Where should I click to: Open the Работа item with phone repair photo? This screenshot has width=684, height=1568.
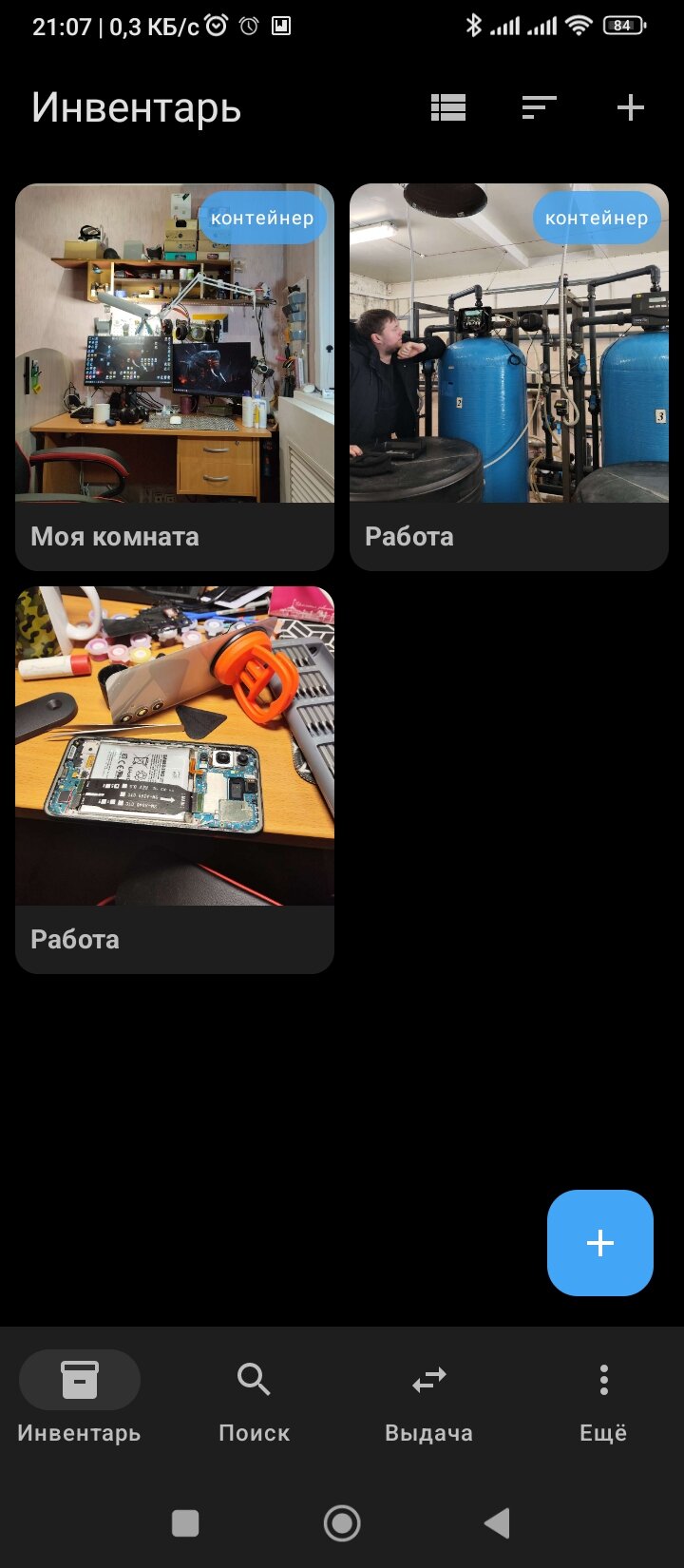[175, 779]
